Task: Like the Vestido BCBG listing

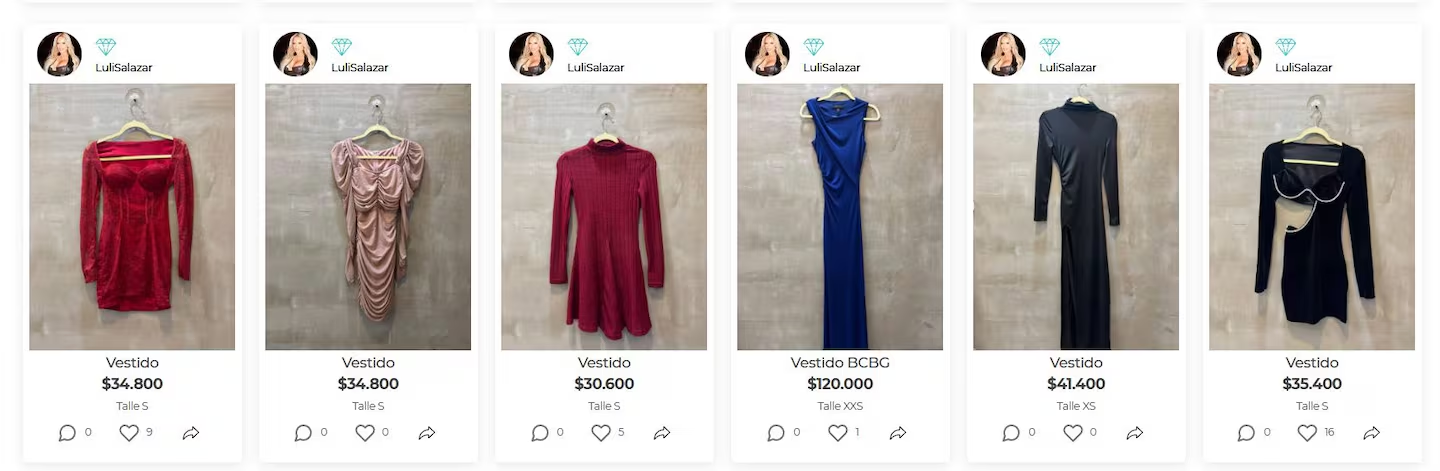Action: coord(838,433)
